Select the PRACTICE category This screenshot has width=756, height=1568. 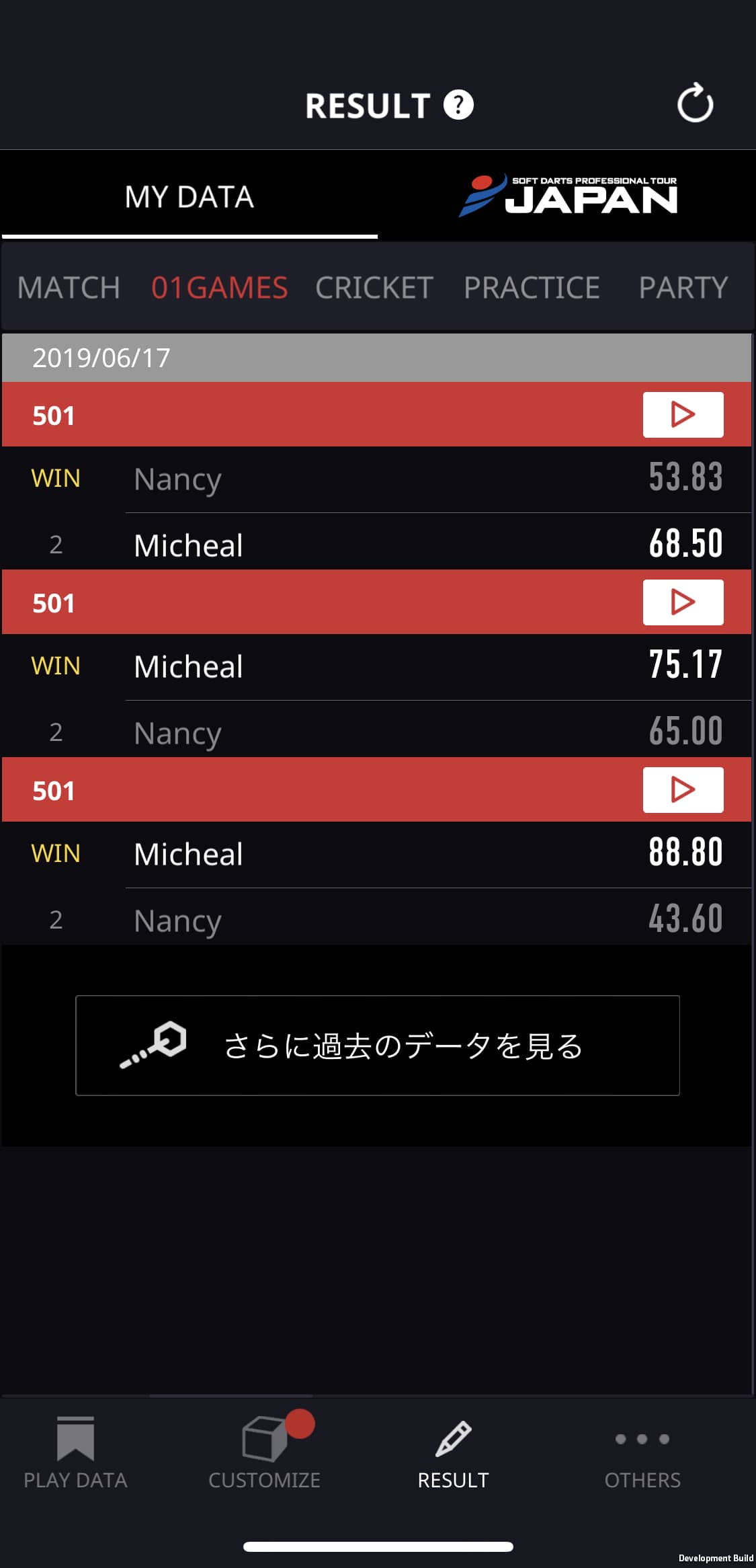[532, 288]
